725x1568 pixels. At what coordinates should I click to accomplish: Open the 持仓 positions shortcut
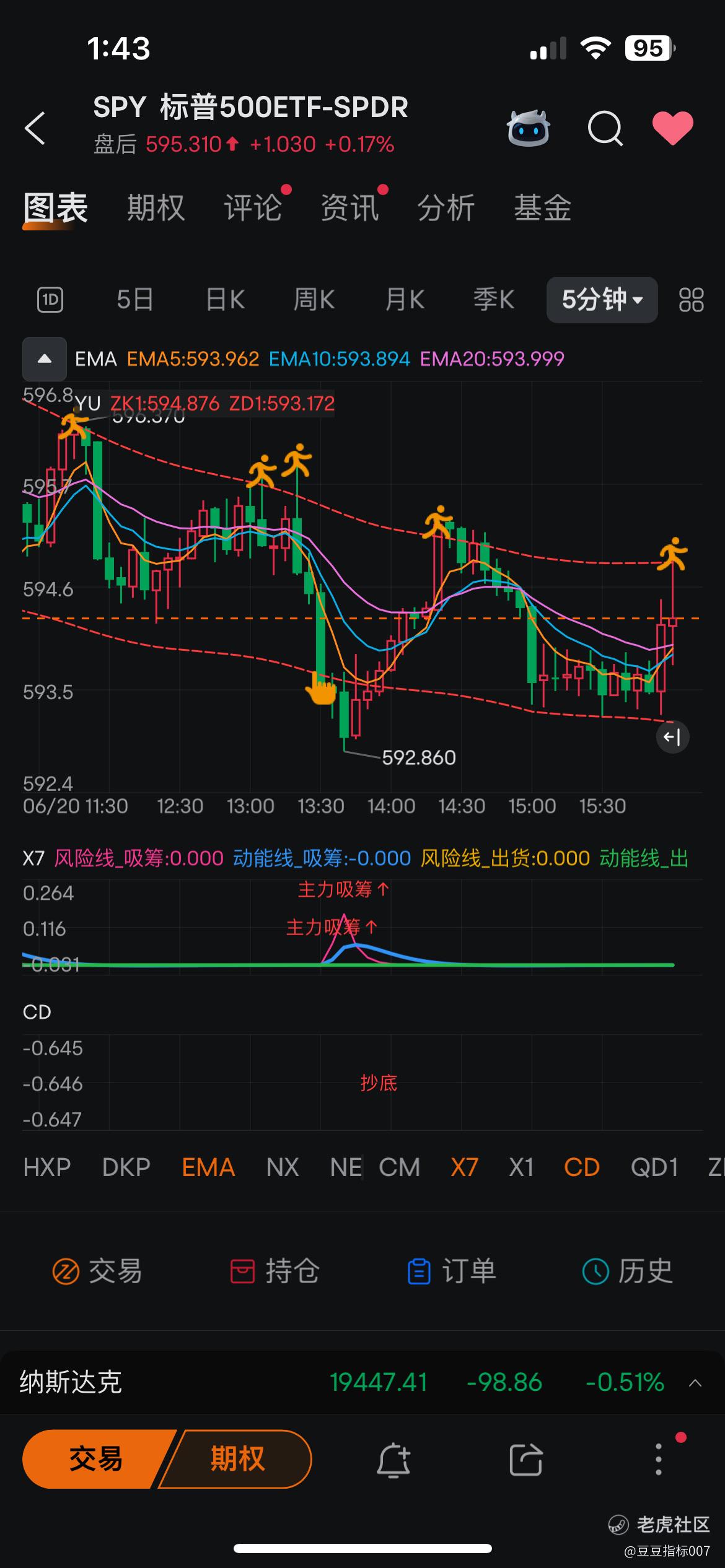[x=275, y=1271]
